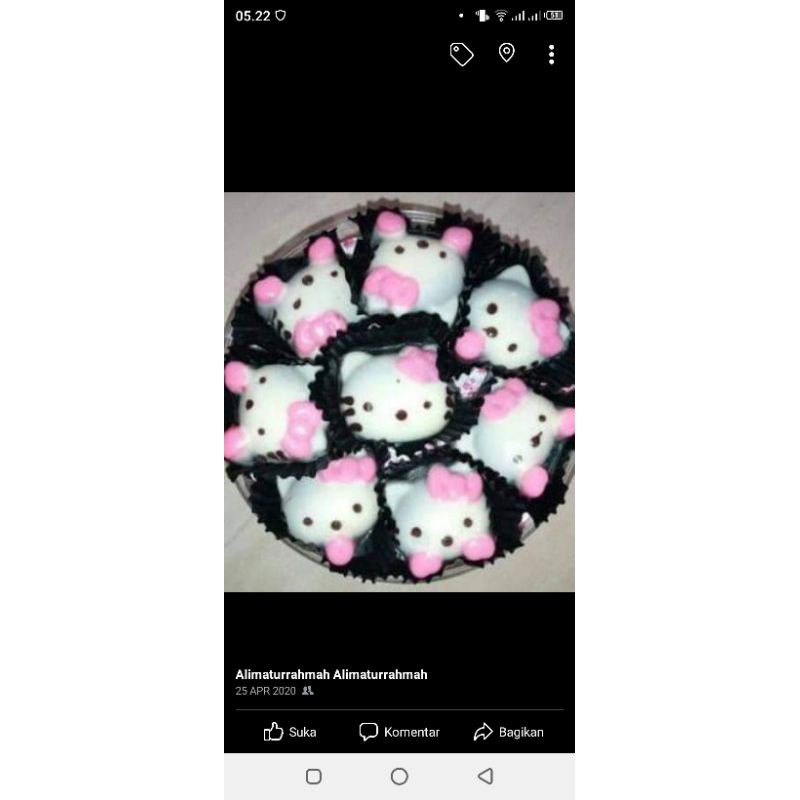The width and height of the screenshot is (800, 800).
Task: Share the photo via Bagikan
Action: coord(508,732)
